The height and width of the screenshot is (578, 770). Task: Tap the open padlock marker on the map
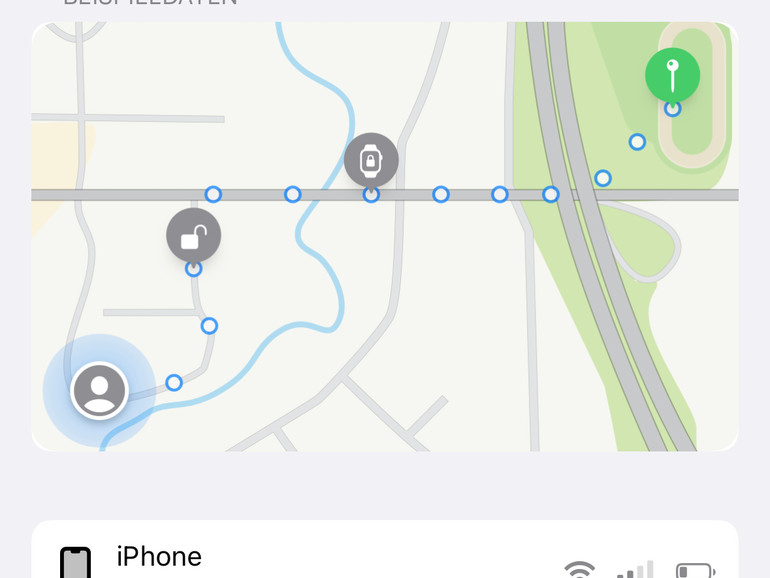194,236
